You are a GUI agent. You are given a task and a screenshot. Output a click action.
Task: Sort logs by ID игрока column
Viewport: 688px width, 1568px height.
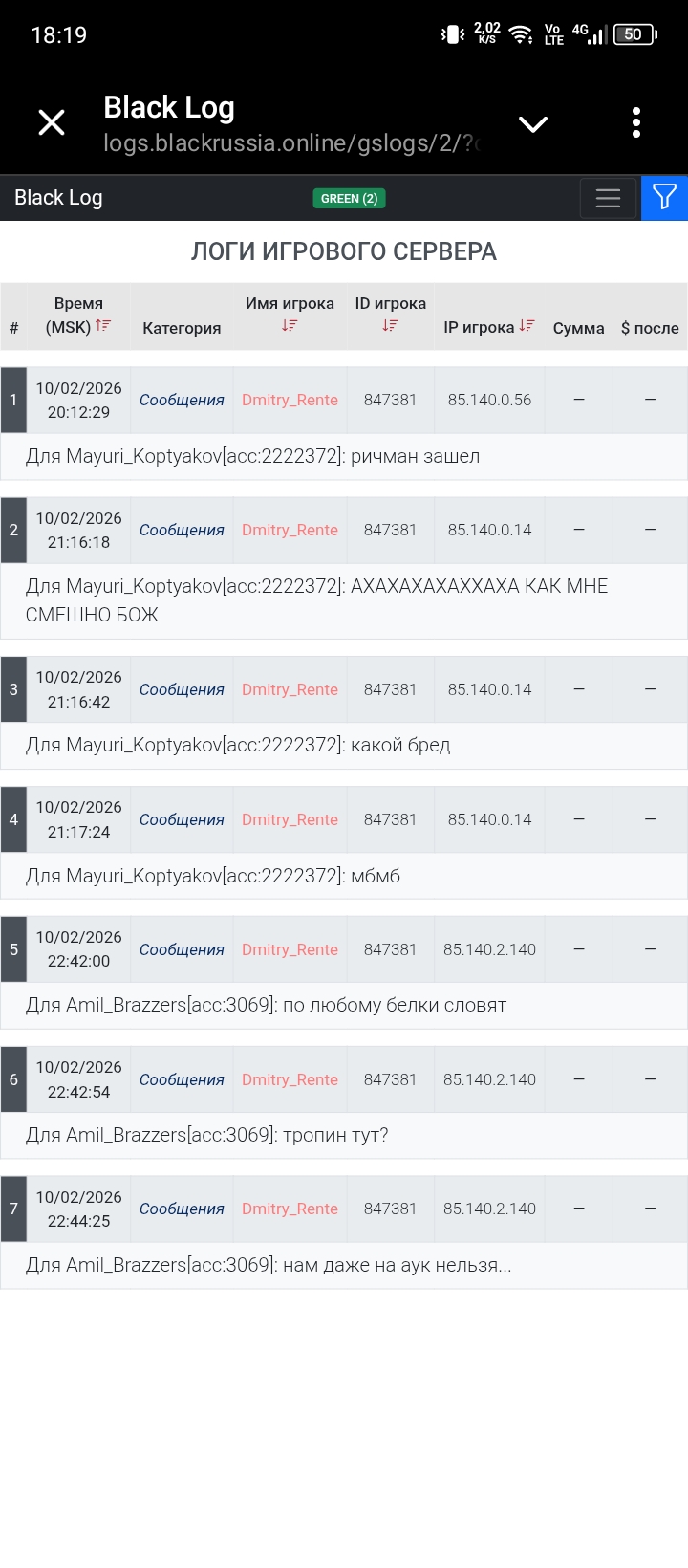point(390,326)
